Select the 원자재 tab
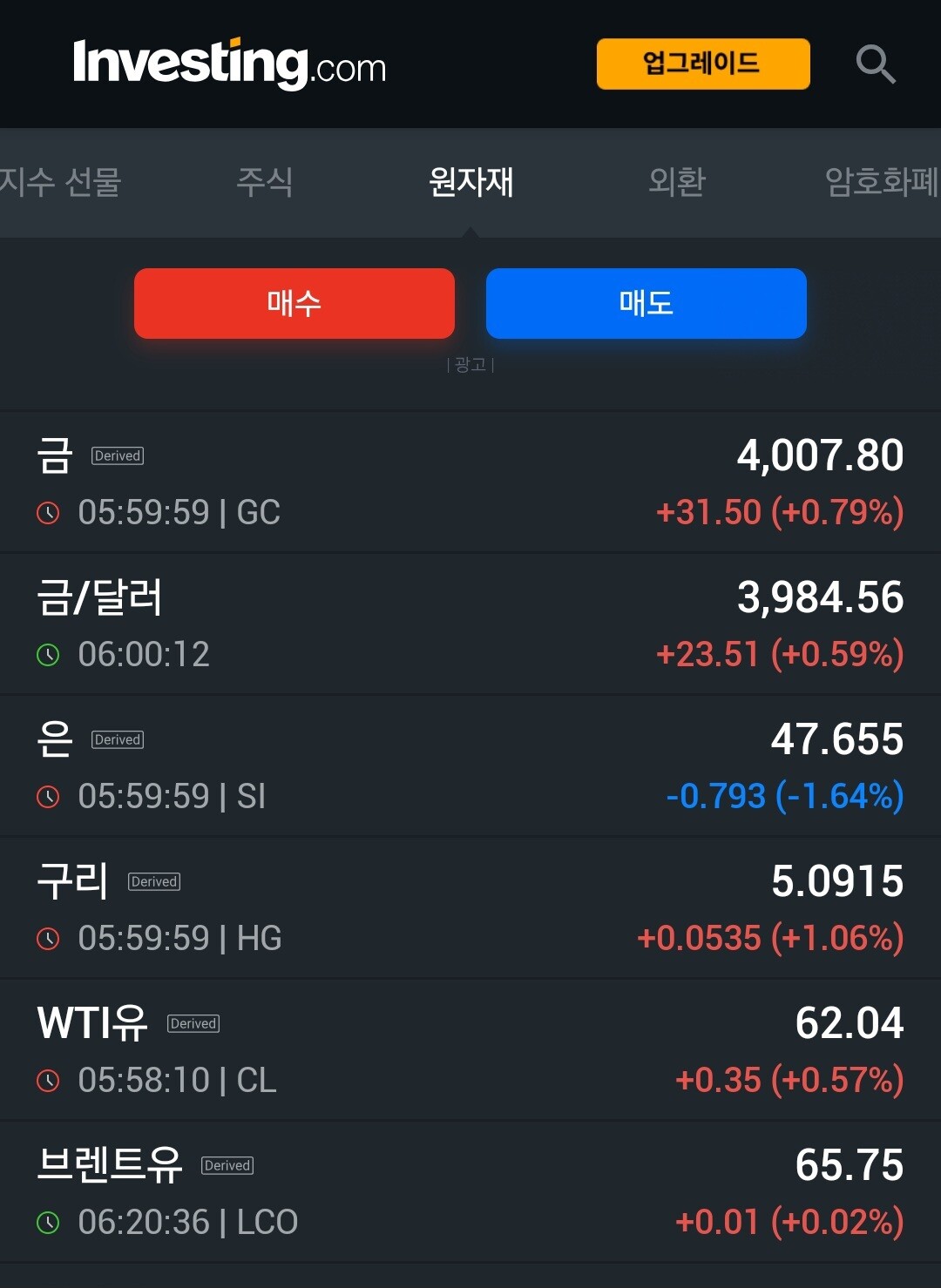Screen dimensions: 941x1288 click(470, 182)
